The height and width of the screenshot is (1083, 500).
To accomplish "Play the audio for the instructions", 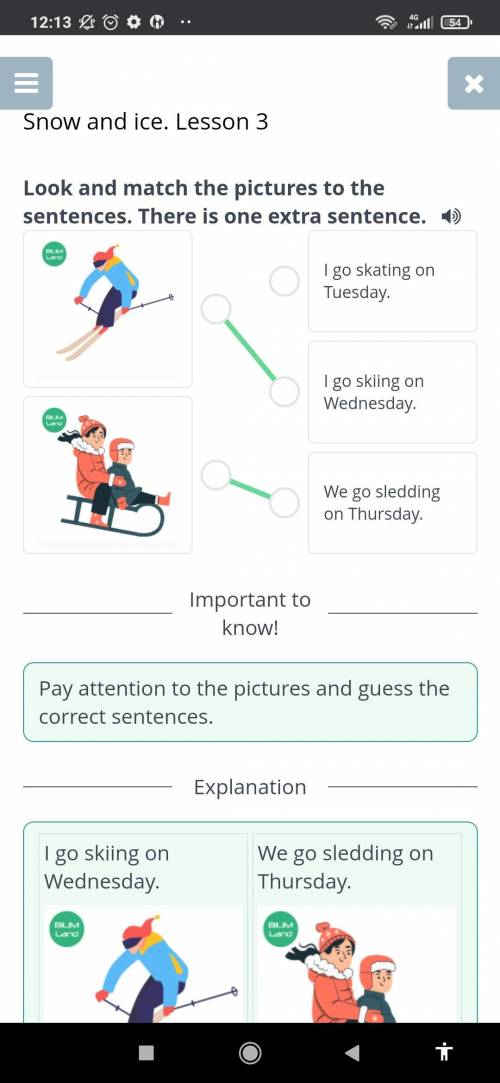I will pos(451,217).
